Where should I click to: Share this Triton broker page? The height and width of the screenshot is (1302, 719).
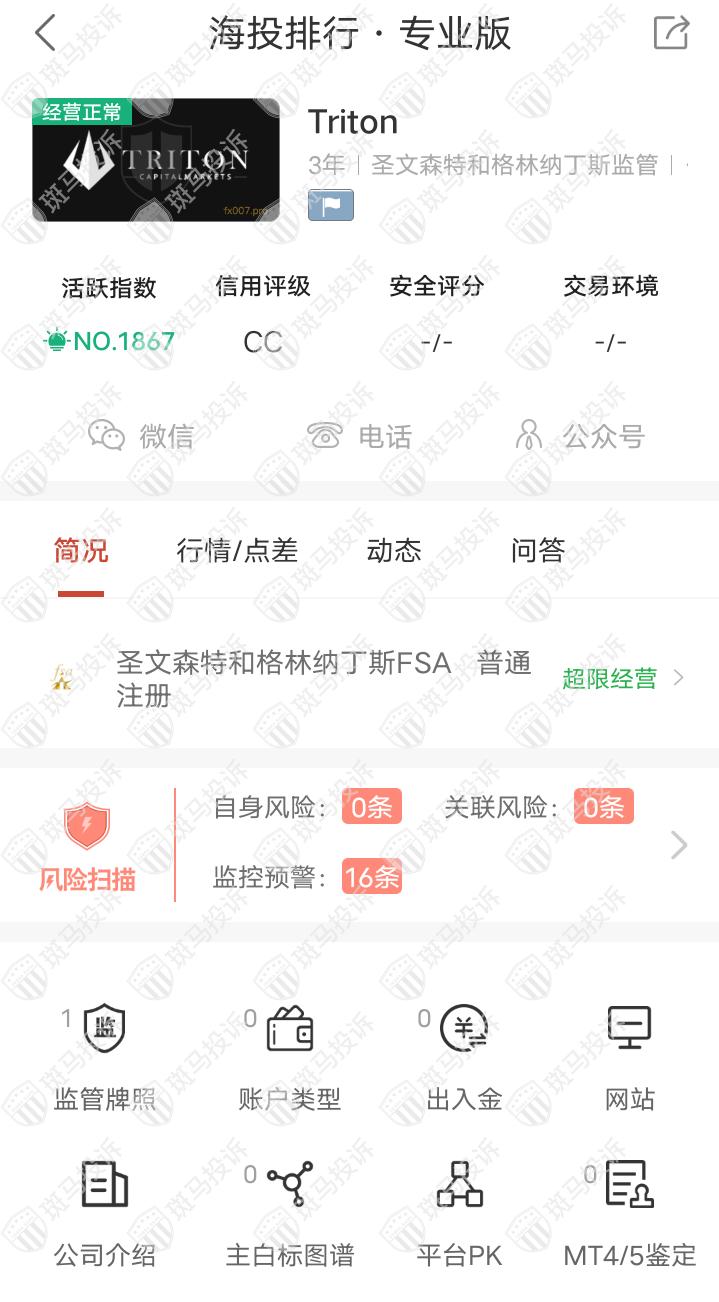tap(671, 33)
